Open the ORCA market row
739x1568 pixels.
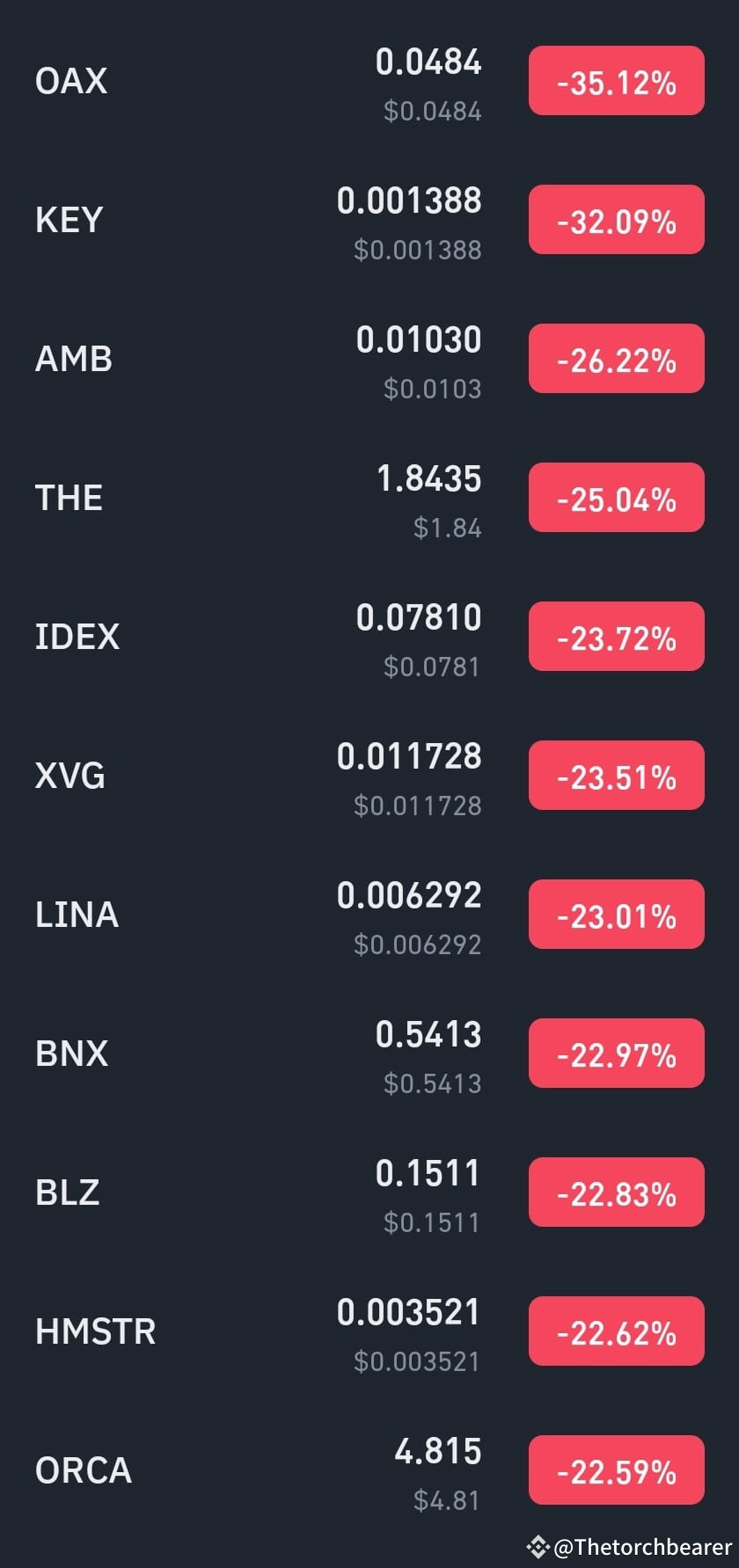[x=369, y=1470]
